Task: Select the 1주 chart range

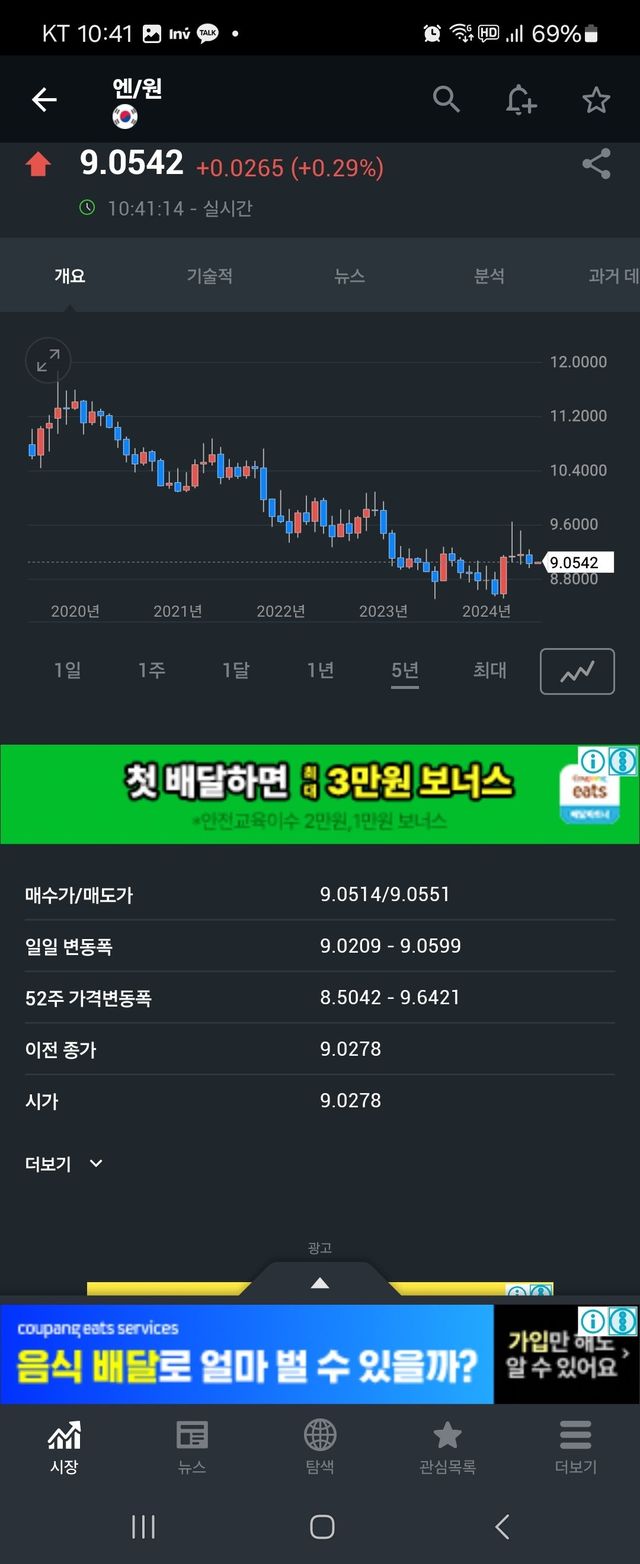Action: click(x=151, y=670)
